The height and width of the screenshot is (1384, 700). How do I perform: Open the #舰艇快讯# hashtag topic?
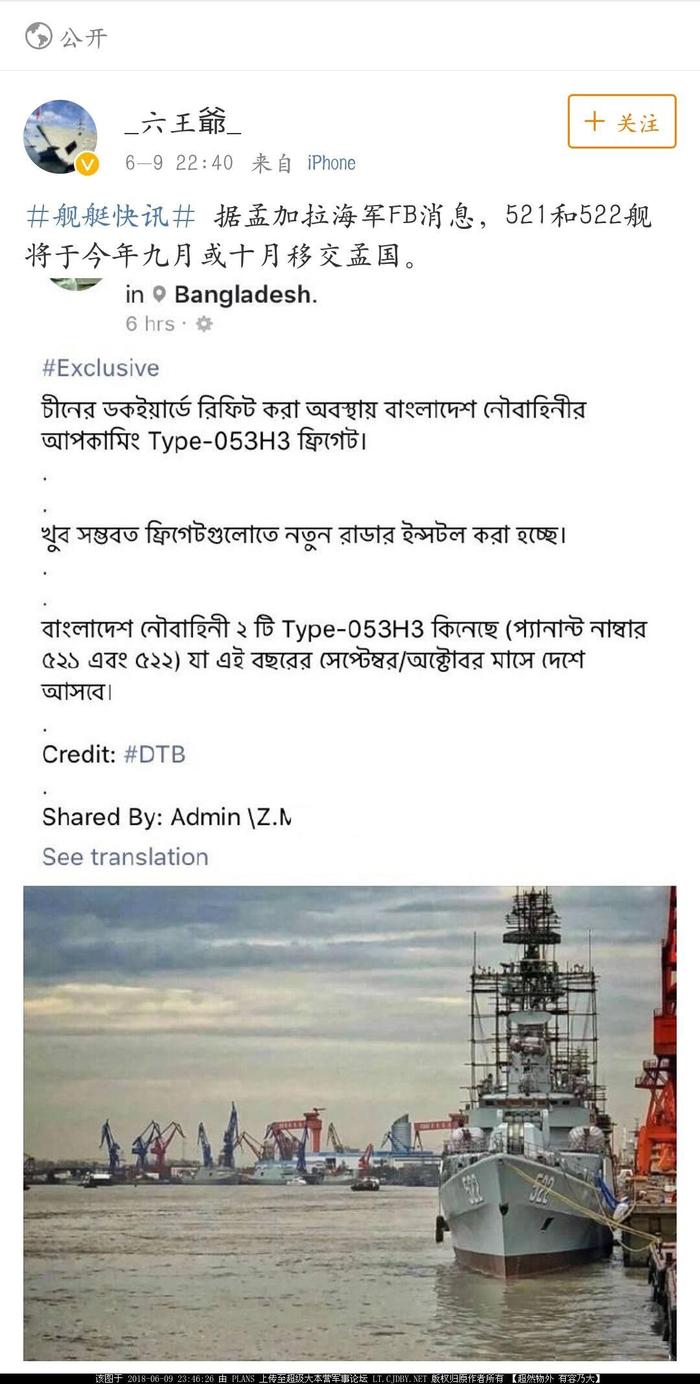111,216
